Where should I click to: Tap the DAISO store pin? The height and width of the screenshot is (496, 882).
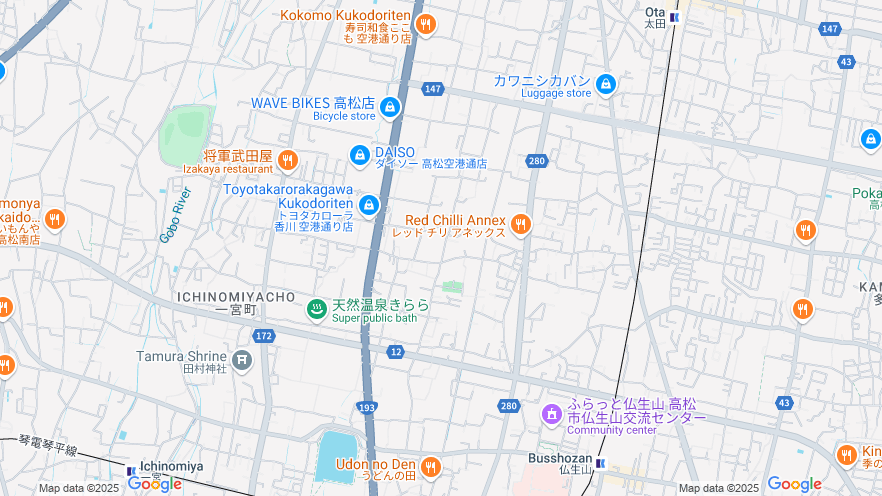359,155
